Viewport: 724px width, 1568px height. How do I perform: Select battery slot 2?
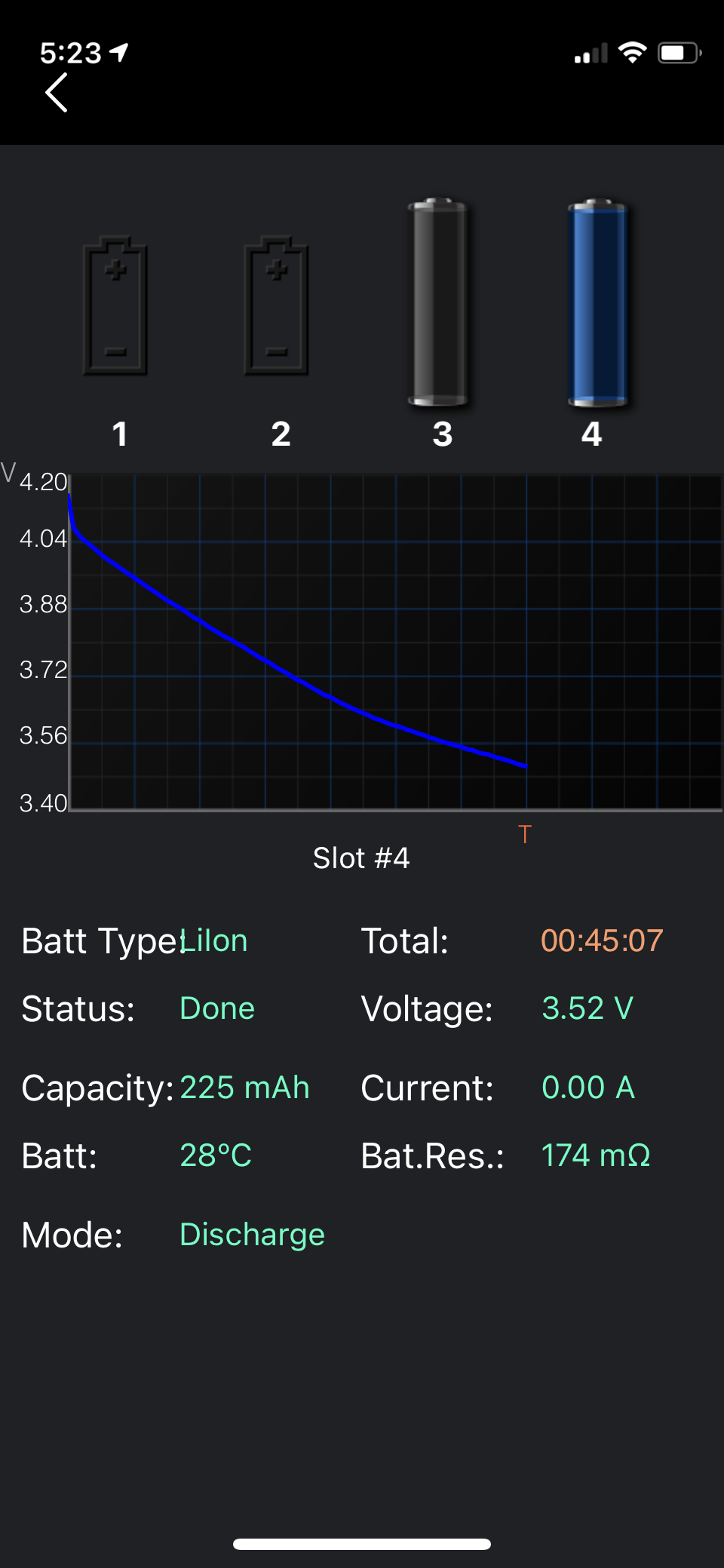[x=277, y=306]
